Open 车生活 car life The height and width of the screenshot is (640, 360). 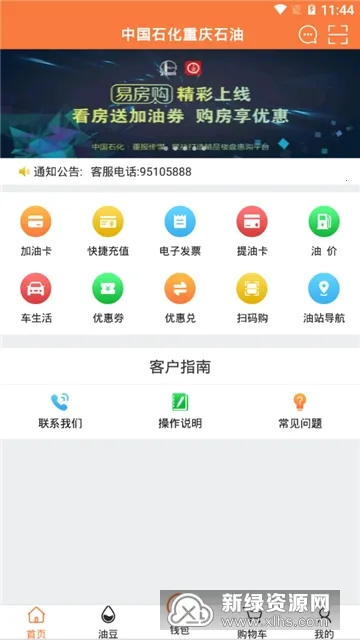coord(36,298)
